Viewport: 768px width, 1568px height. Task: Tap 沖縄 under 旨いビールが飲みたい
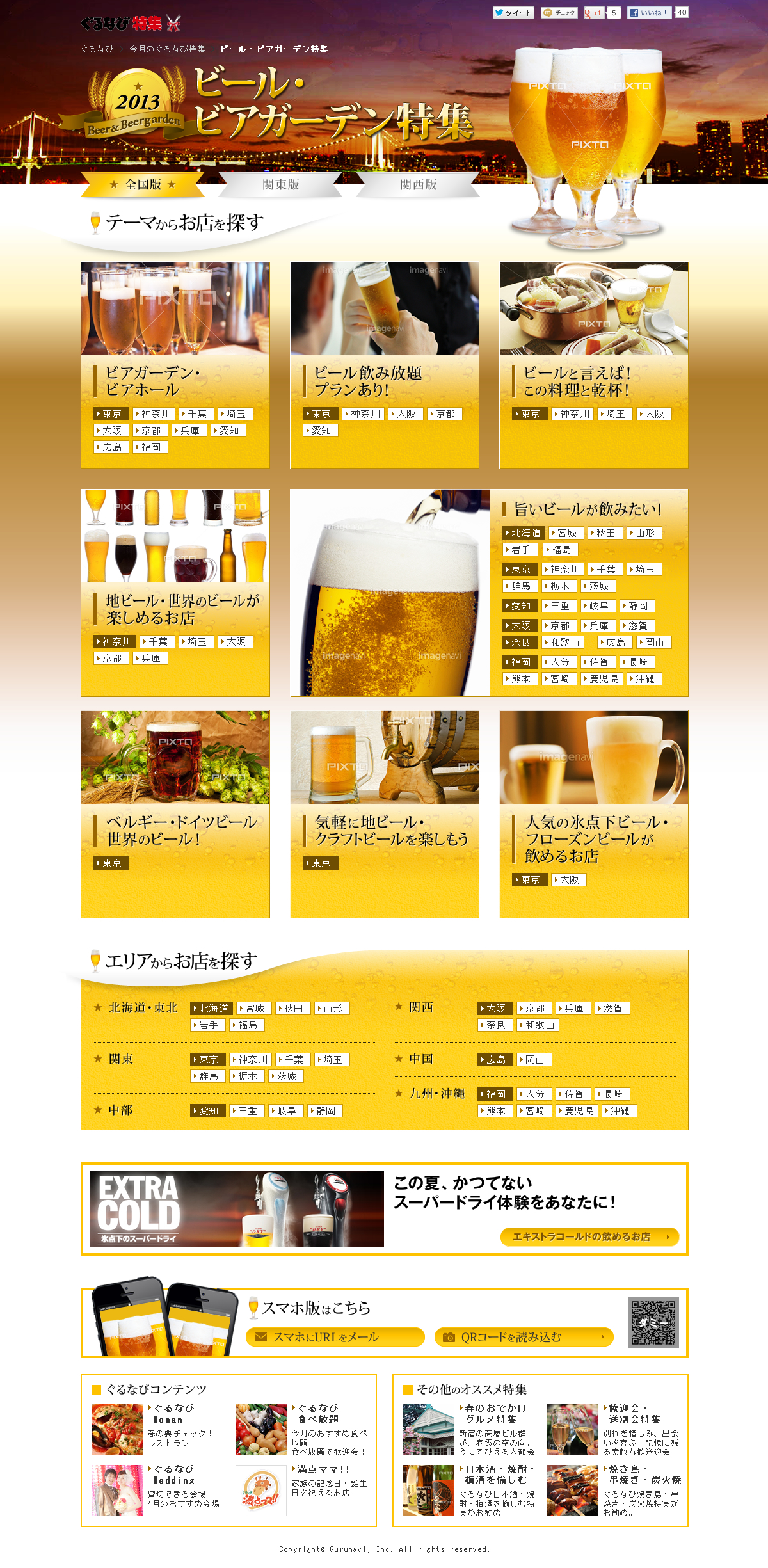(644, 679)
